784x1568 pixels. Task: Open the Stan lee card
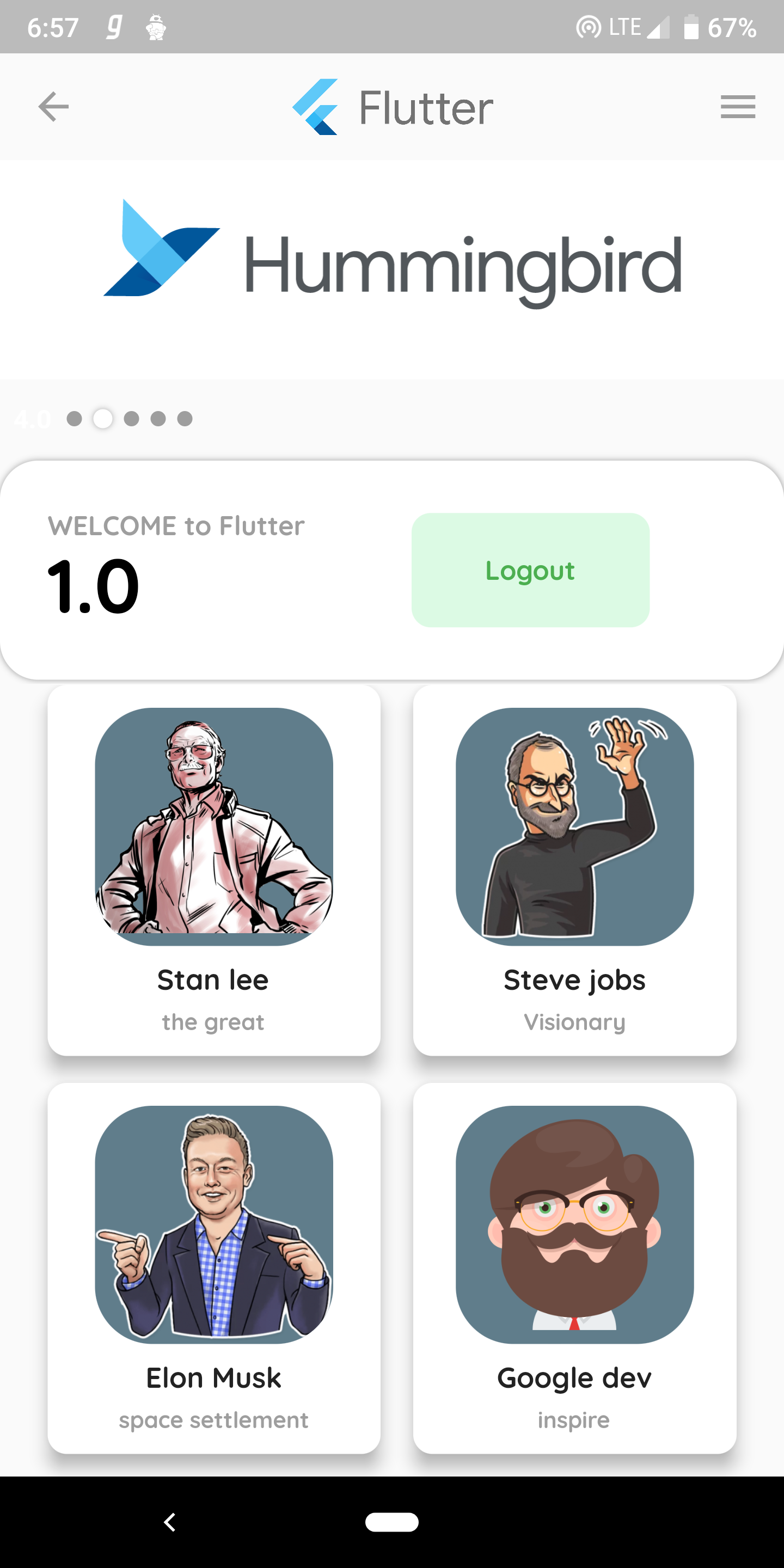tap(213, 871)
